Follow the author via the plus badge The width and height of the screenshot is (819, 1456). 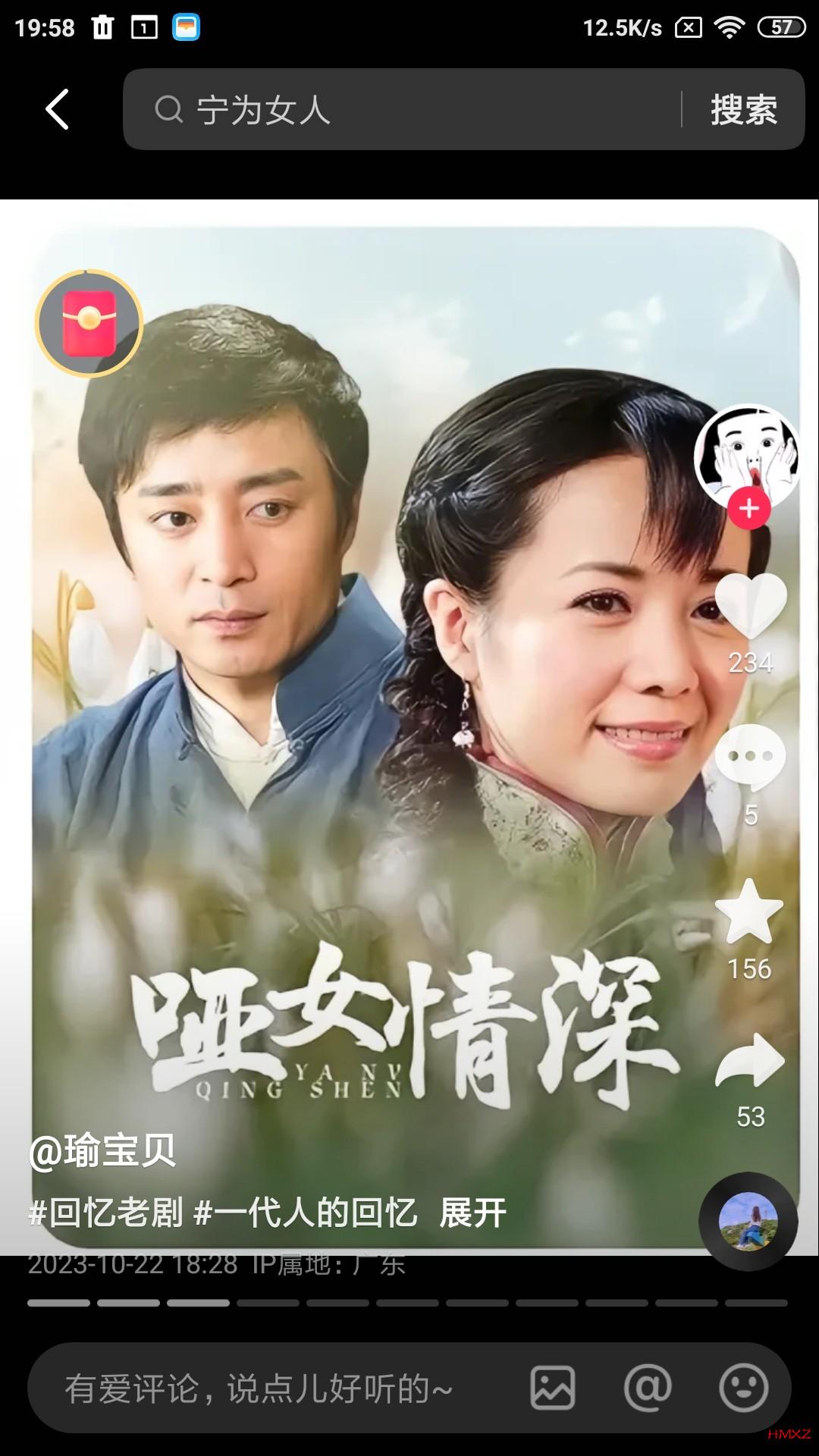[749, 509]
